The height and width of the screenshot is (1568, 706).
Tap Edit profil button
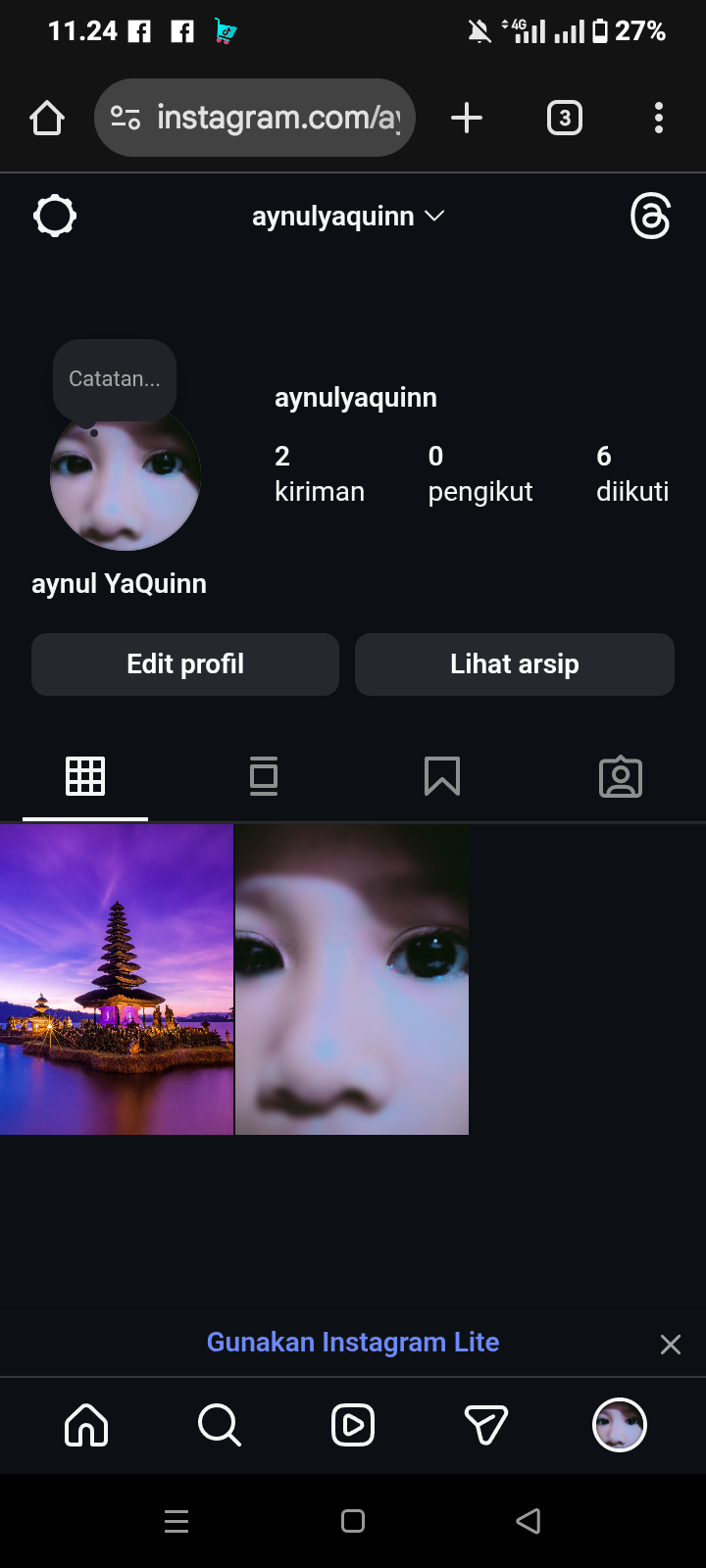coord(185,664)
